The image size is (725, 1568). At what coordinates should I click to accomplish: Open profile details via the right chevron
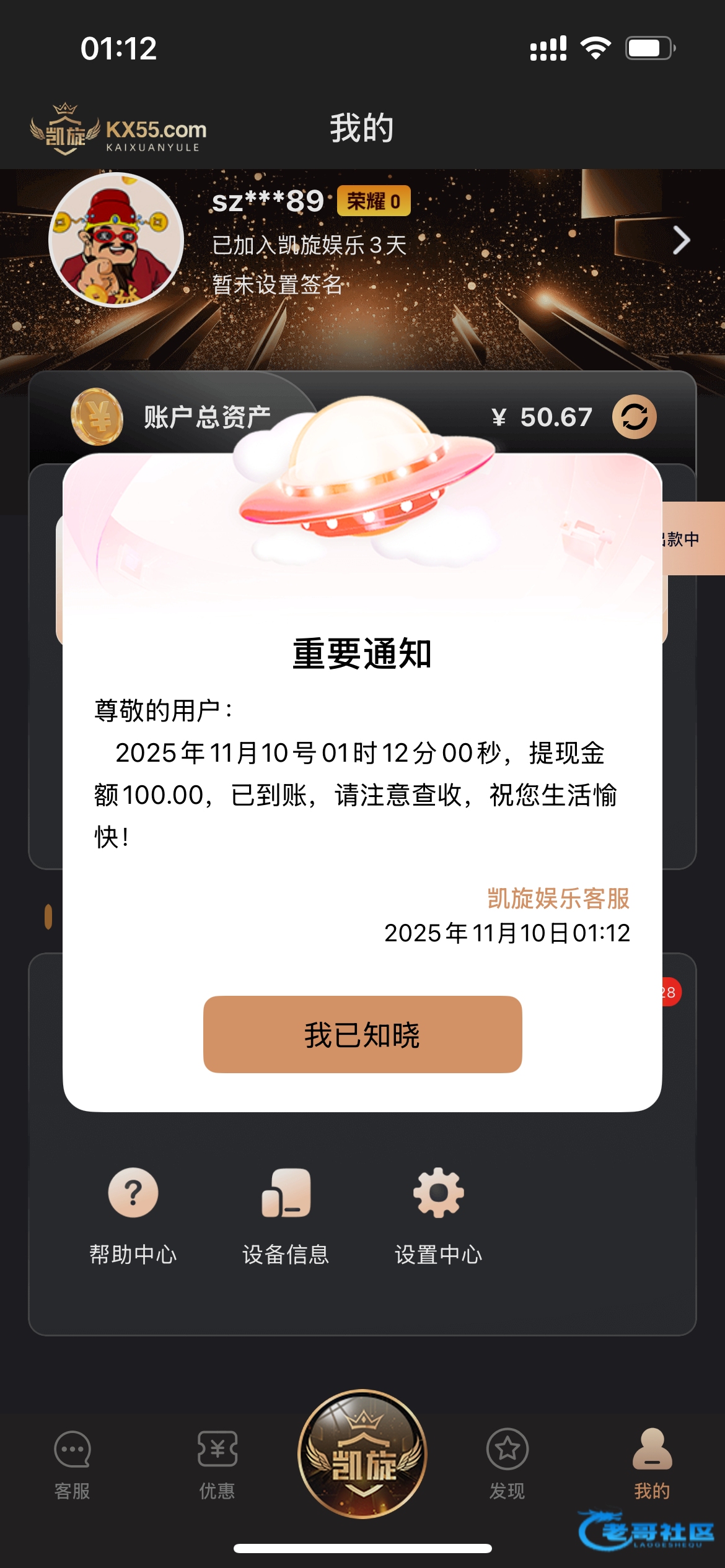click(x=681, y=240)
